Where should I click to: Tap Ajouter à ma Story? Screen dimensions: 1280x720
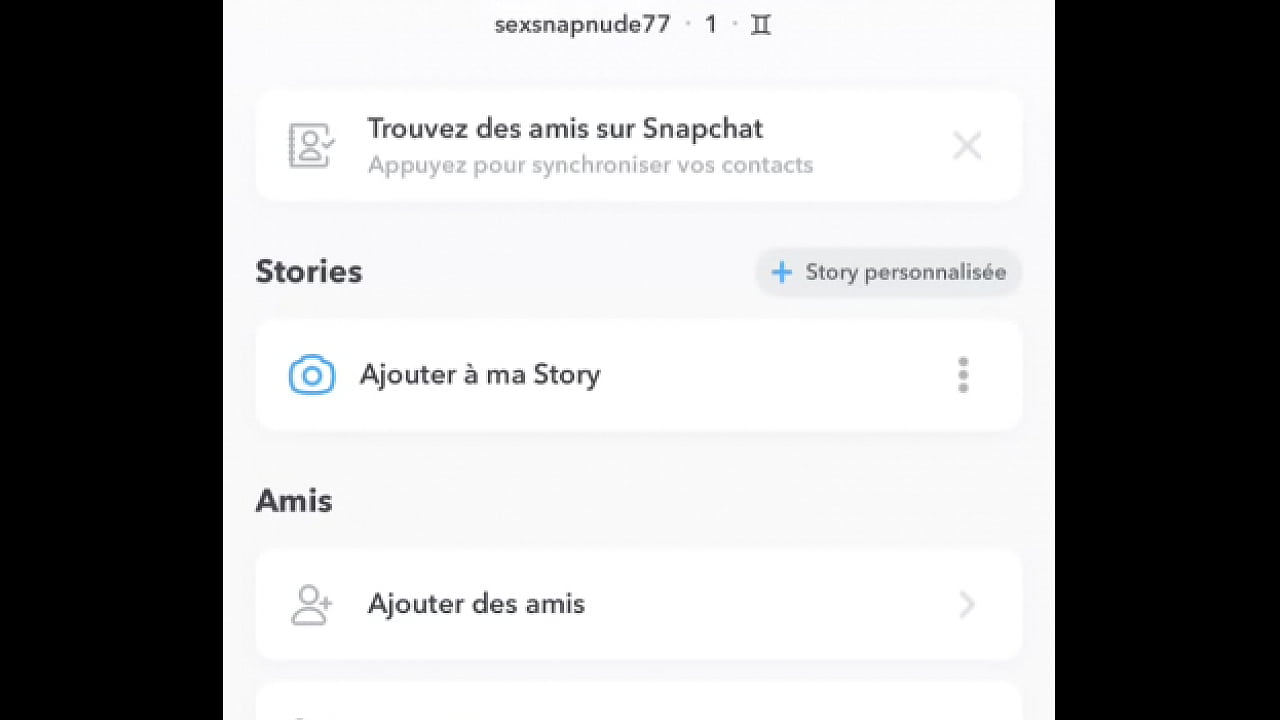coord(480,375)
